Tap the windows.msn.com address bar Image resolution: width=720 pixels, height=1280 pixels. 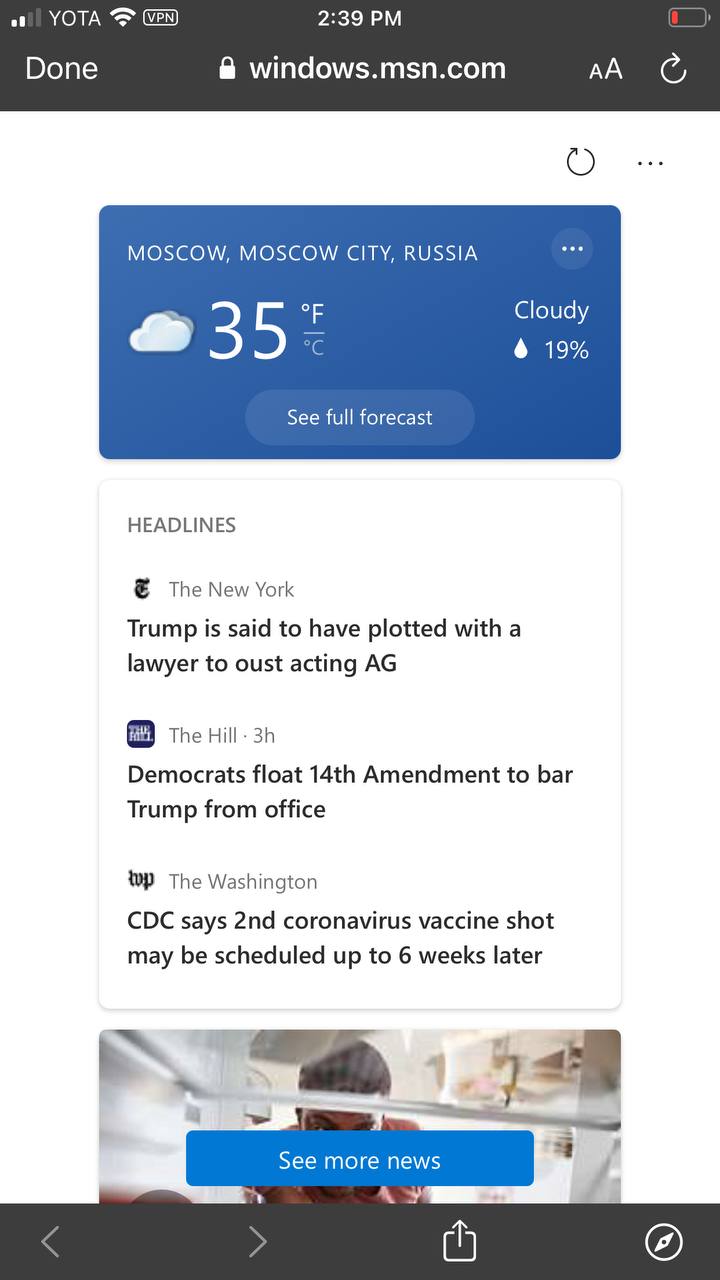[362, 68]
